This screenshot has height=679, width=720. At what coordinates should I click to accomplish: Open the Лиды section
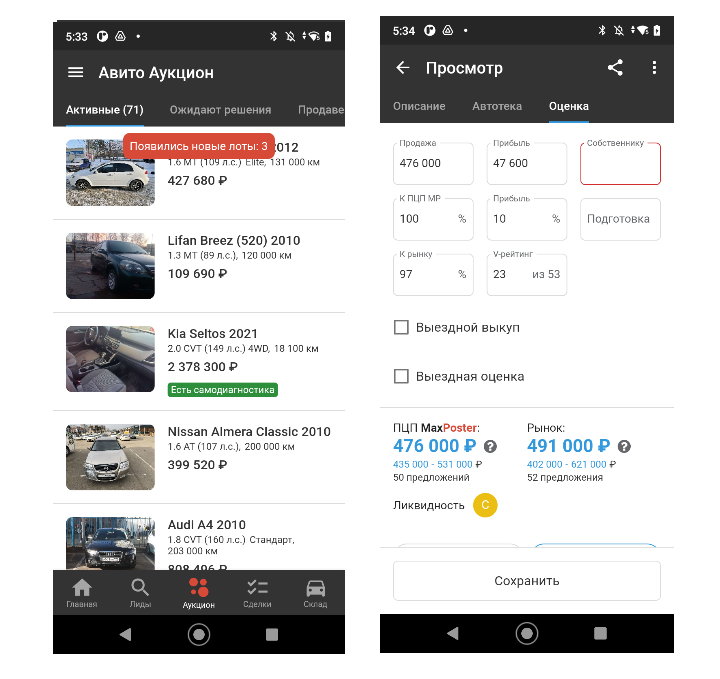click(140, 592)
